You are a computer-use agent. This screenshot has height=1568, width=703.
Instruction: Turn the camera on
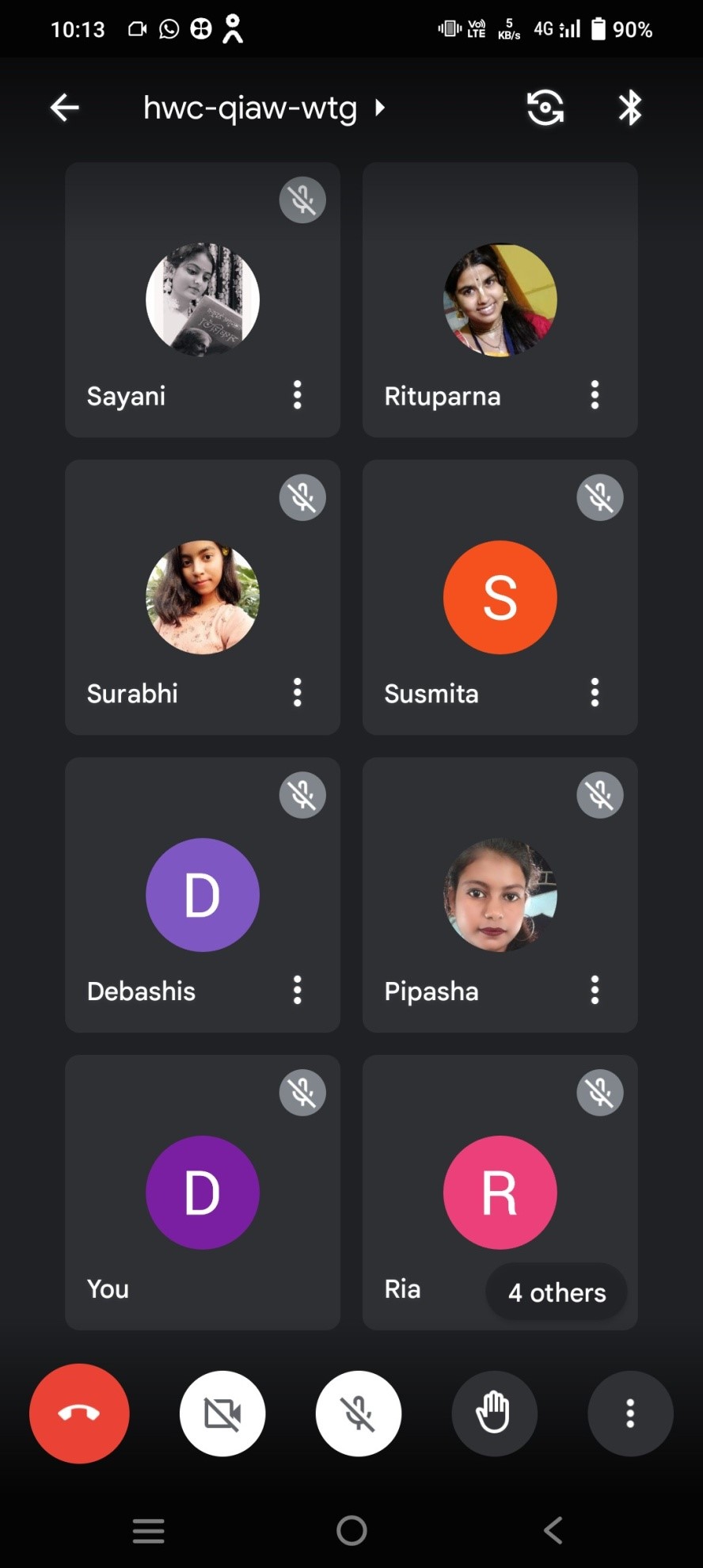click(x=222, y=1414)
